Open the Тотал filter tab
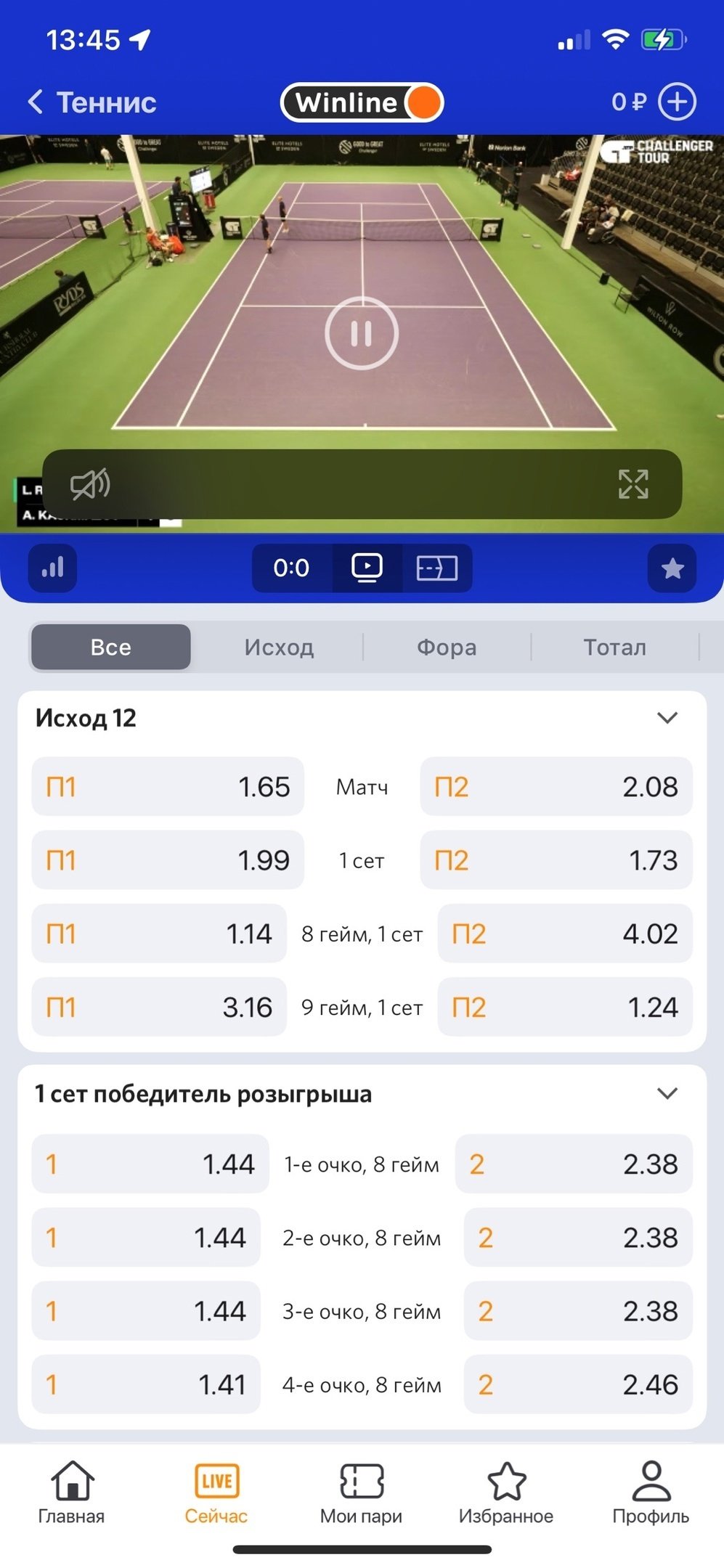The height and width of the screenshot is (1568, 724). 614,647
